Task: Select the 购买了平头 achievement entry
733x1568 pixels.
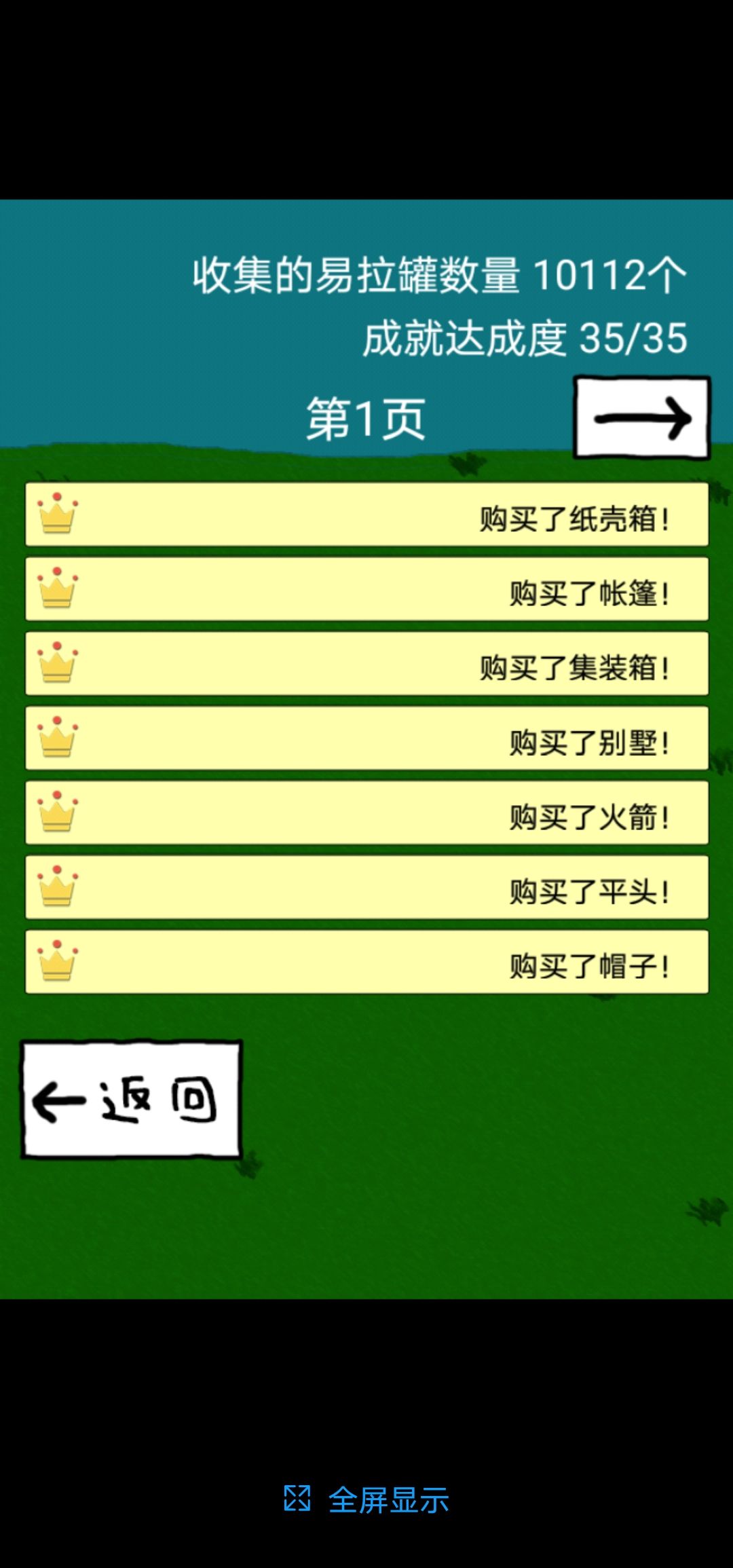Action: 366,889
